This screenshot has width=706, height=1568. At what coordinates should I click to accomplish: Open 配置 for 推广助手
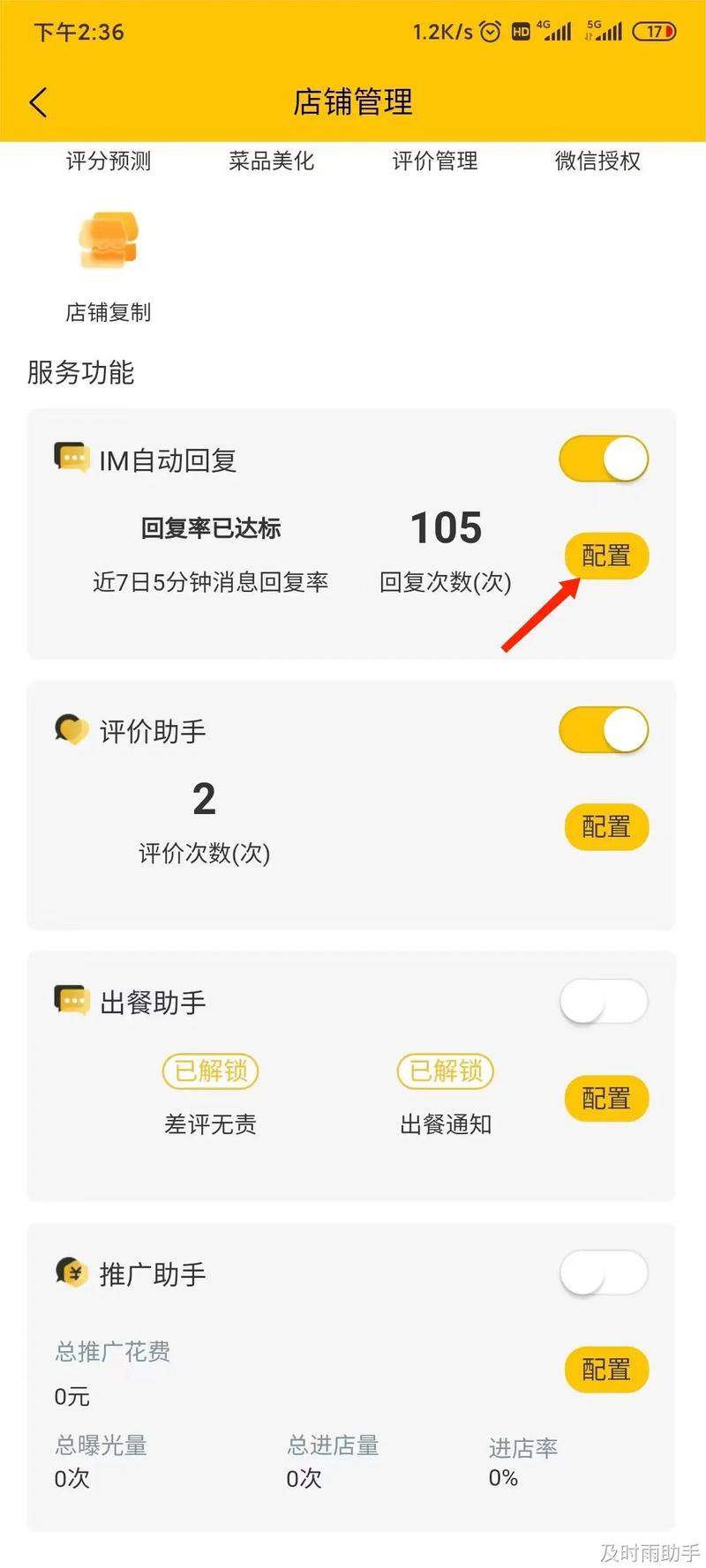(606, 1370)
